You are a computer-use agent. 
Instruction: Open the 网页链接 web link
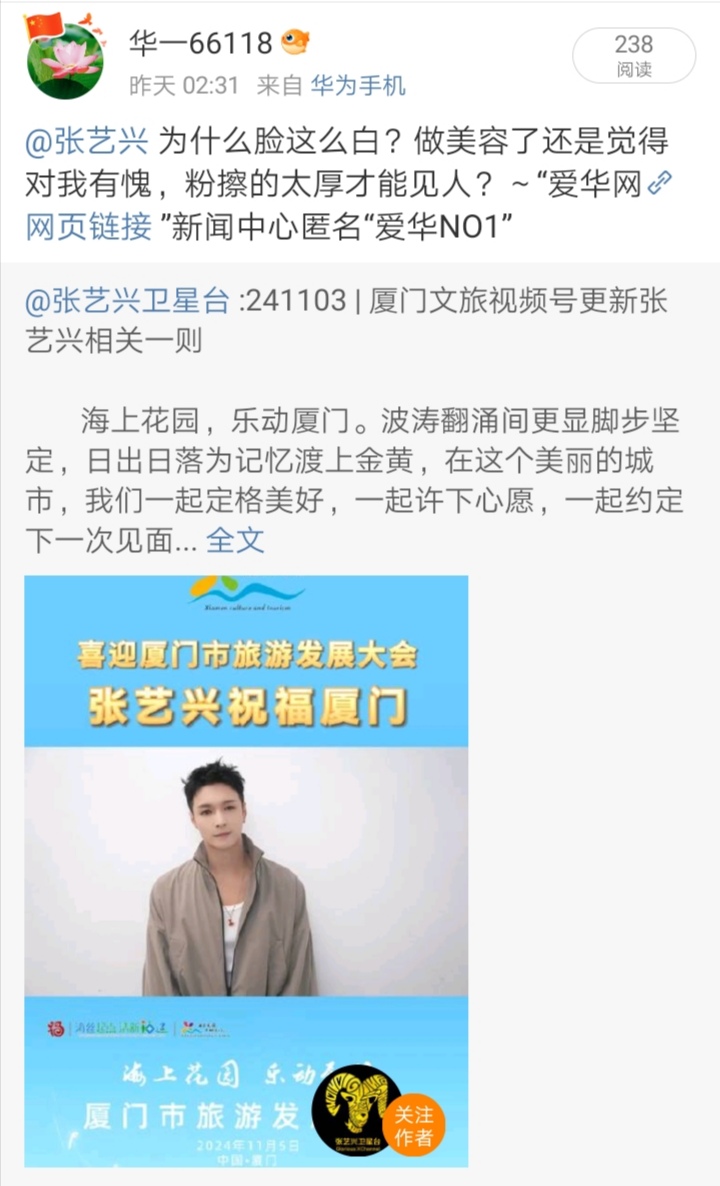click(x=88, y=226)
